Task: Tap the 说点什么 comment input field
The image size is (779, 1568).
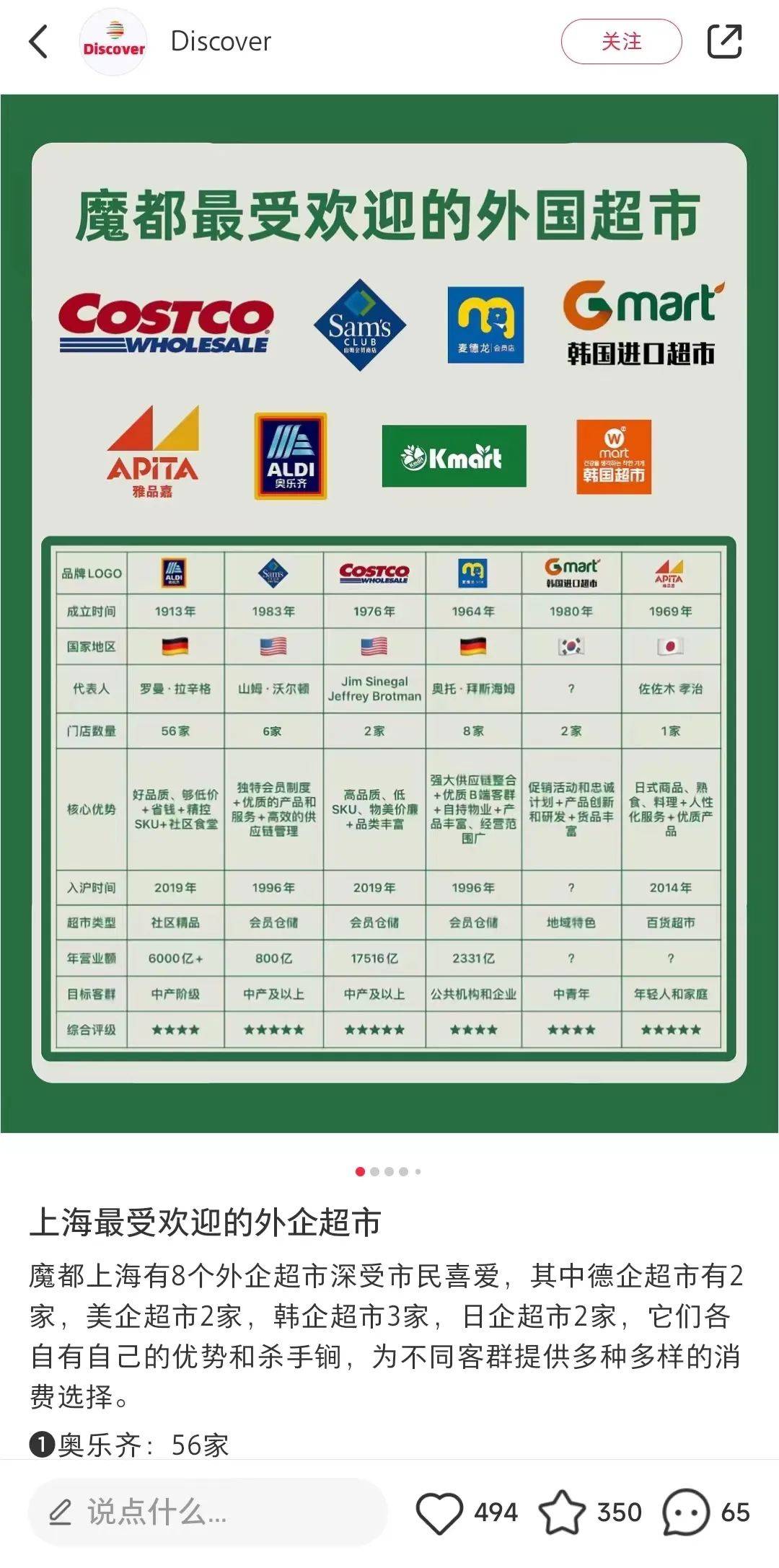Action: pos(208,1512)
